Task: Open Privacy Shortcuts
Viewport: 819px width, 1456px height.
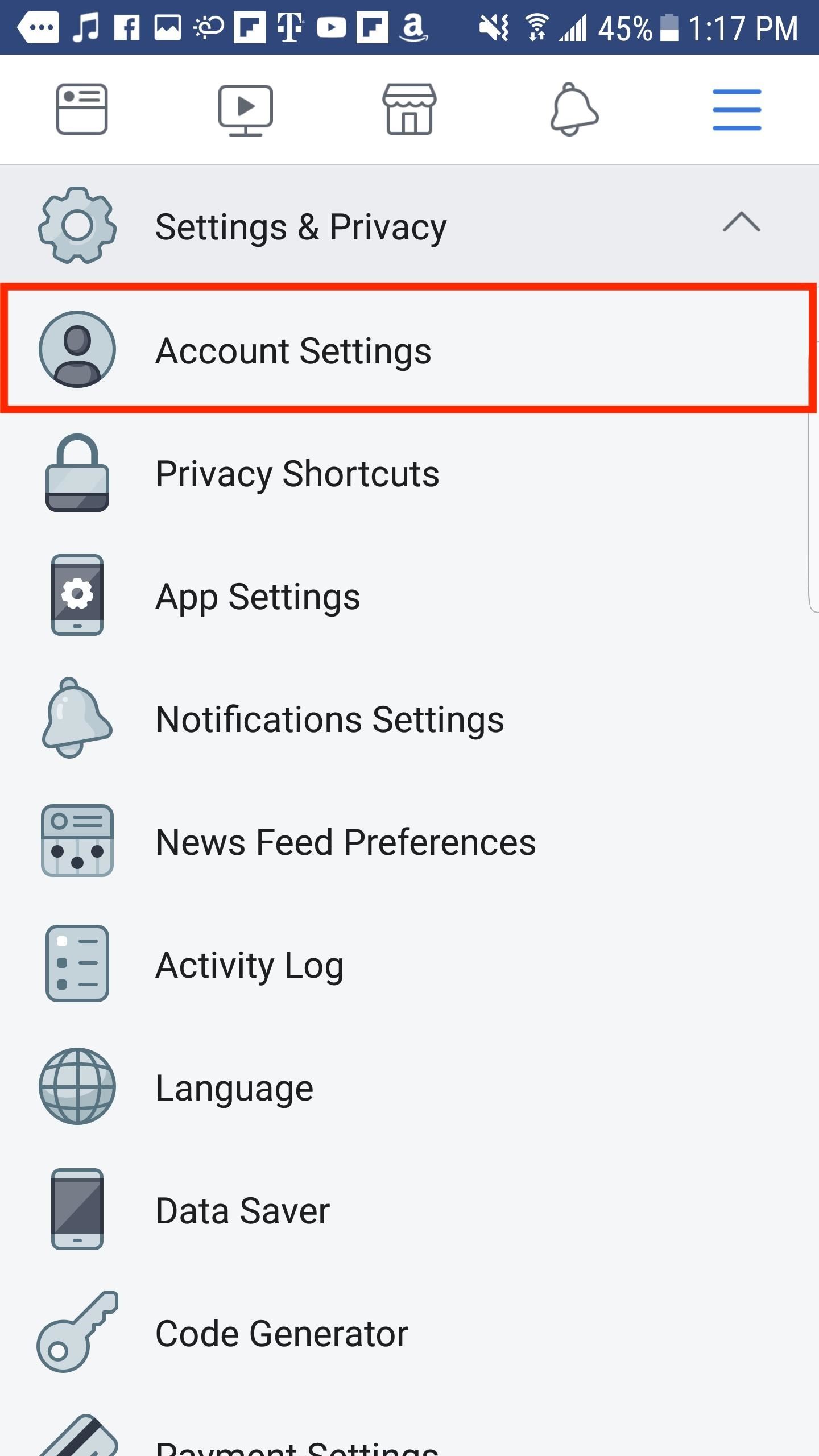Action: [297, 473]
